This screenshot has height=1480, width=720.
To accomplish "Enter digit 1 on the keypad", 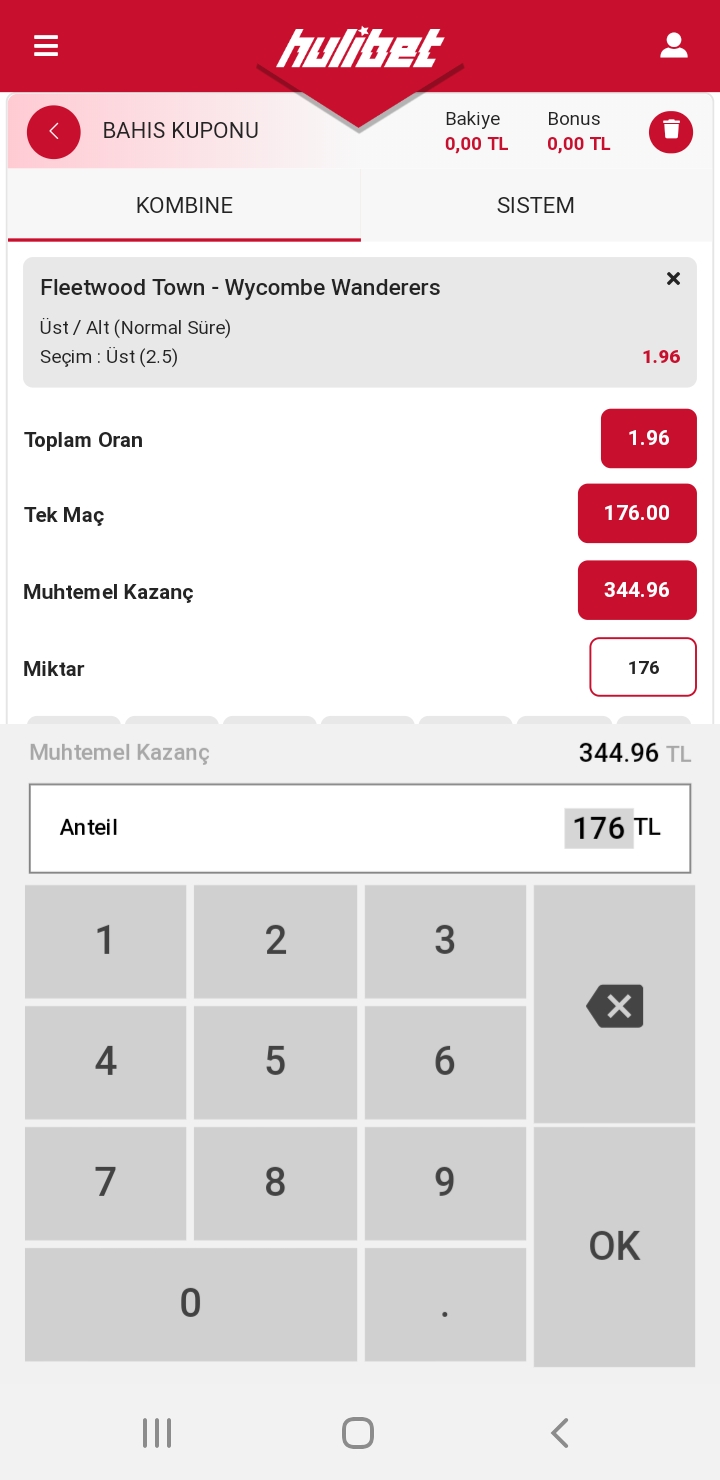I will (x=105, y=941).
